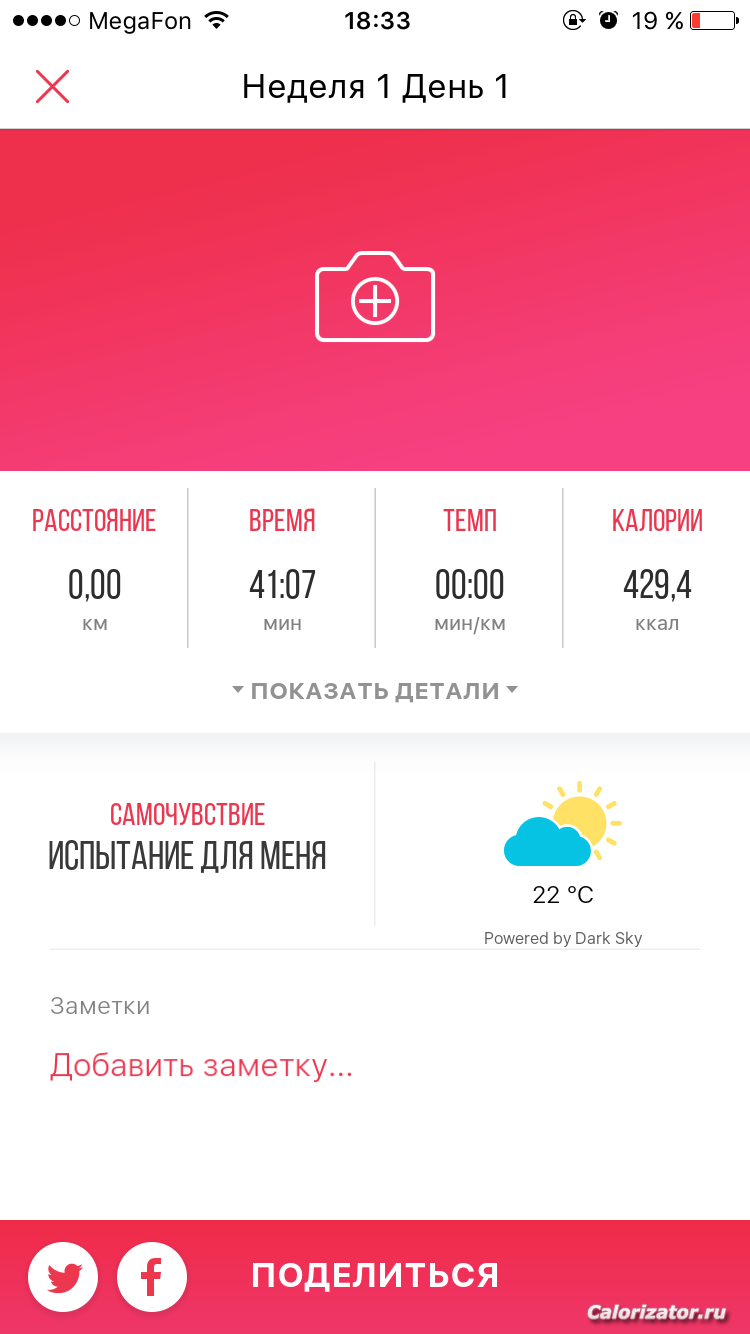The image size is (750, 1334).
Task: Open the Самочувствие feeling selector
Action: [x=188, y=836]
